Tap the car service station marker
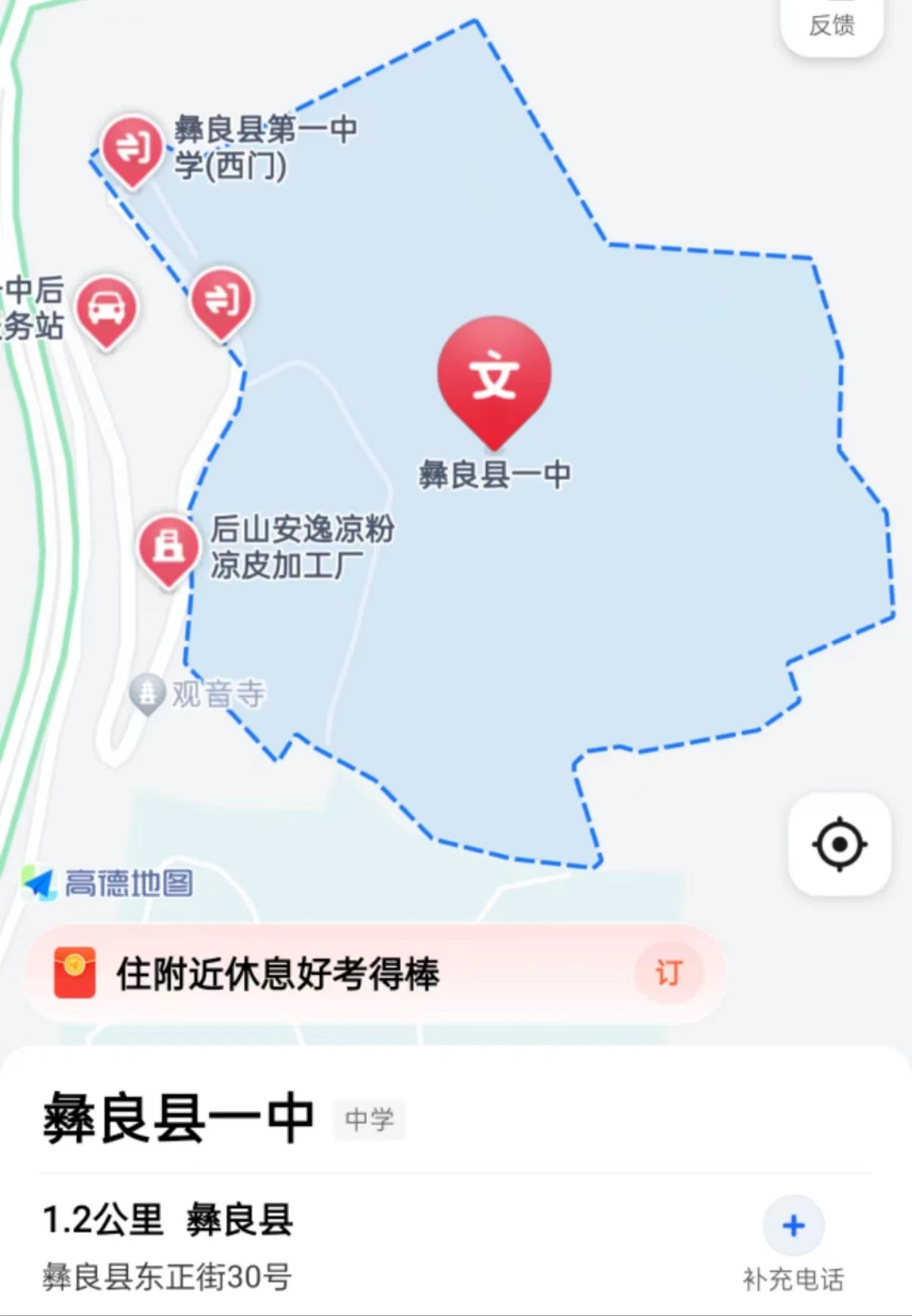This screenshot has width=912, height=1316. [107, 309]
